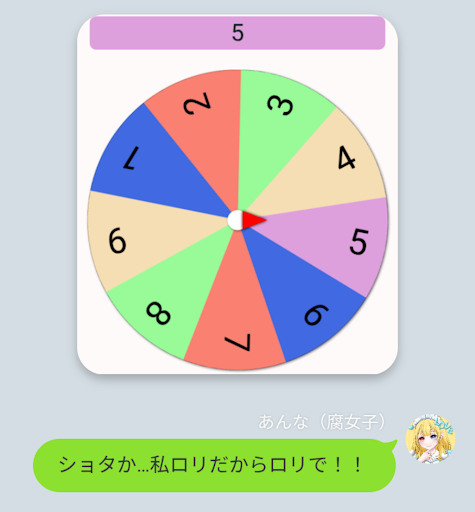Open あんな（腐女子）'s profile avatar
Image resolution: width=475 pixels, height=512 pixels.
(430, 439)
